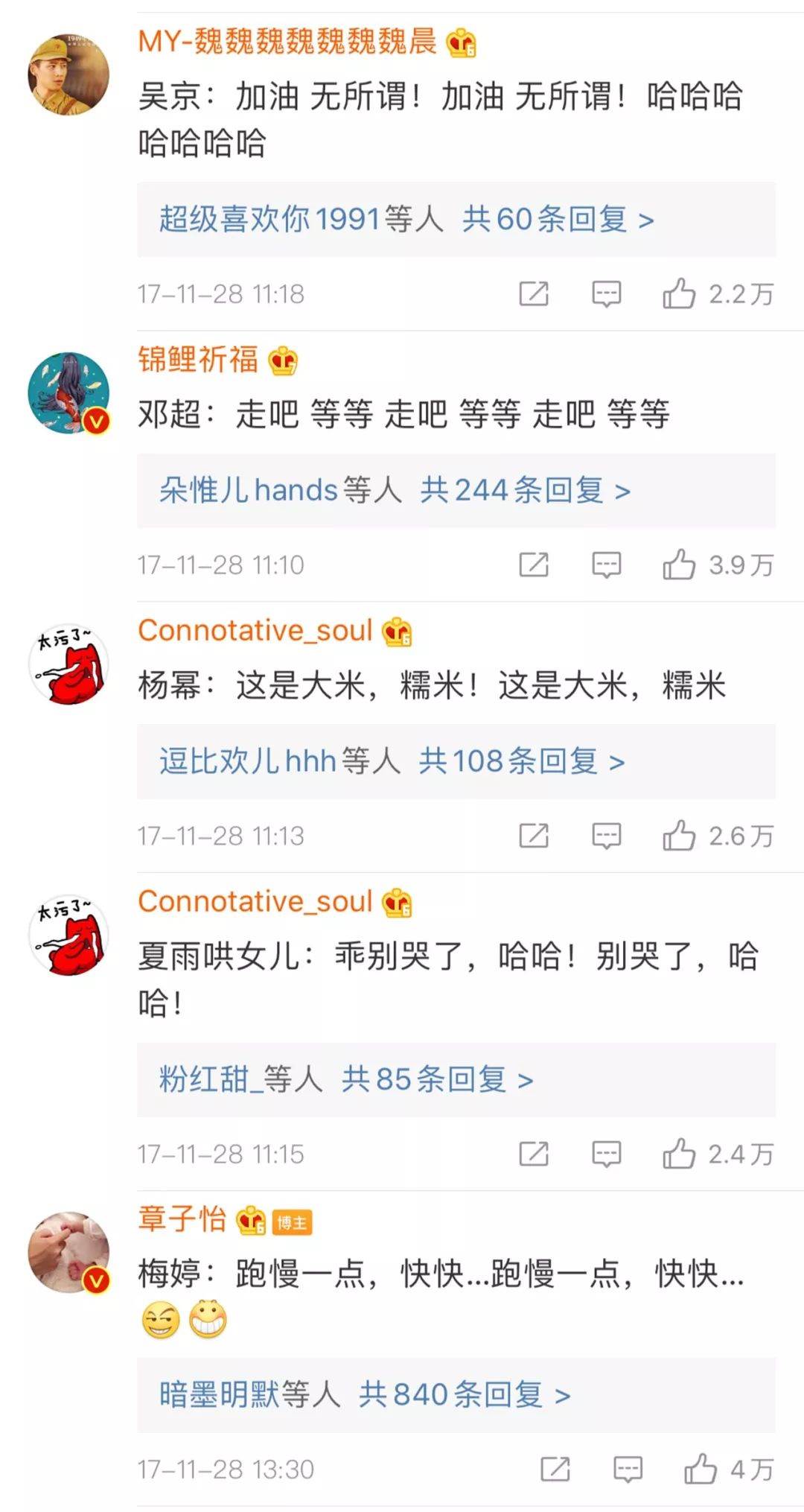This screenshot has height=1512, width=804.
Task: Repost 章子怡's comment posted at 13:30
Action: pos(555,1469)
